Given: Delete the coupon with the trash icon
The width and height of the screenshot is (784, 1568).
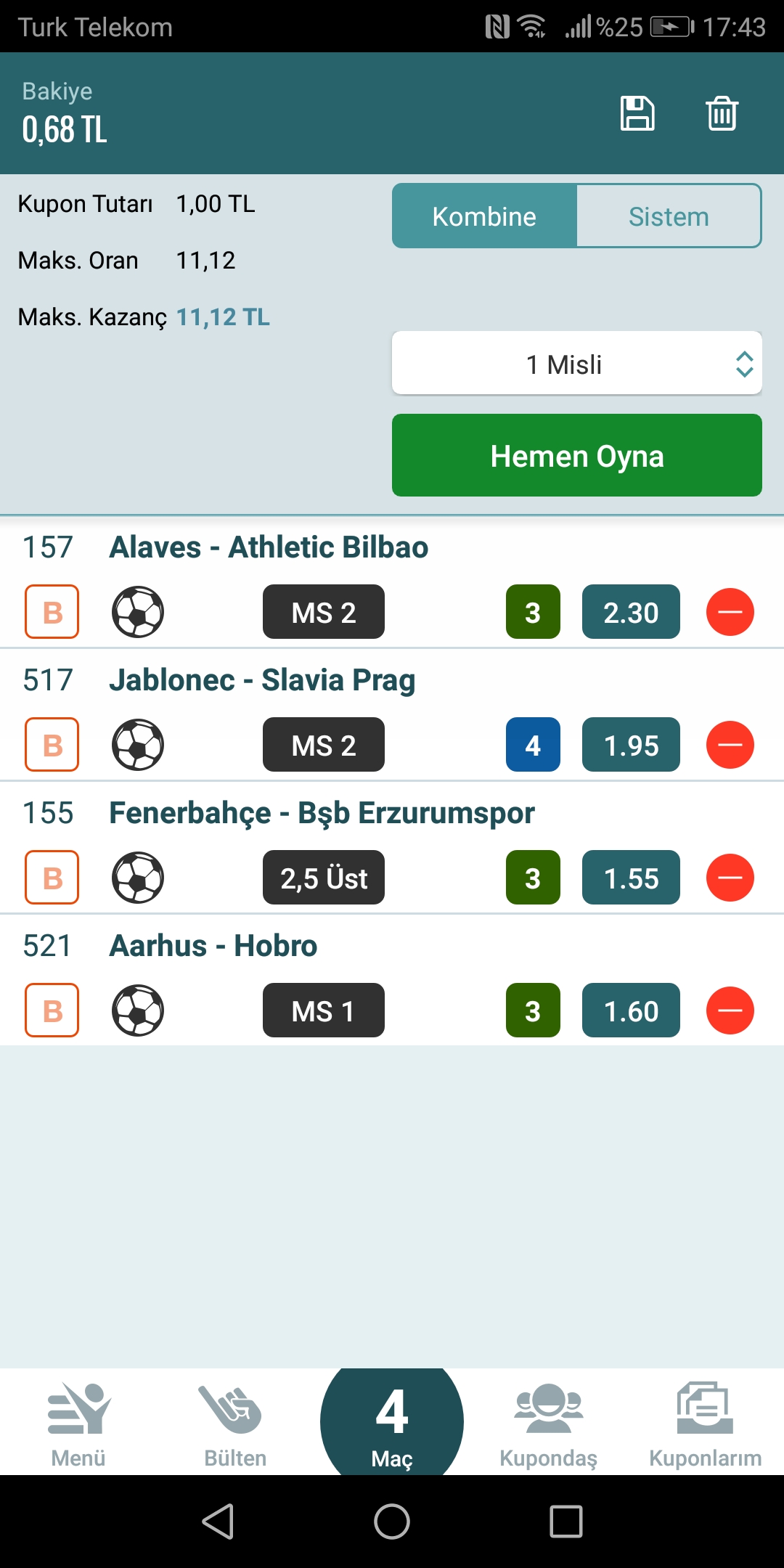Looking at the screenshot, I should point(722,113).
